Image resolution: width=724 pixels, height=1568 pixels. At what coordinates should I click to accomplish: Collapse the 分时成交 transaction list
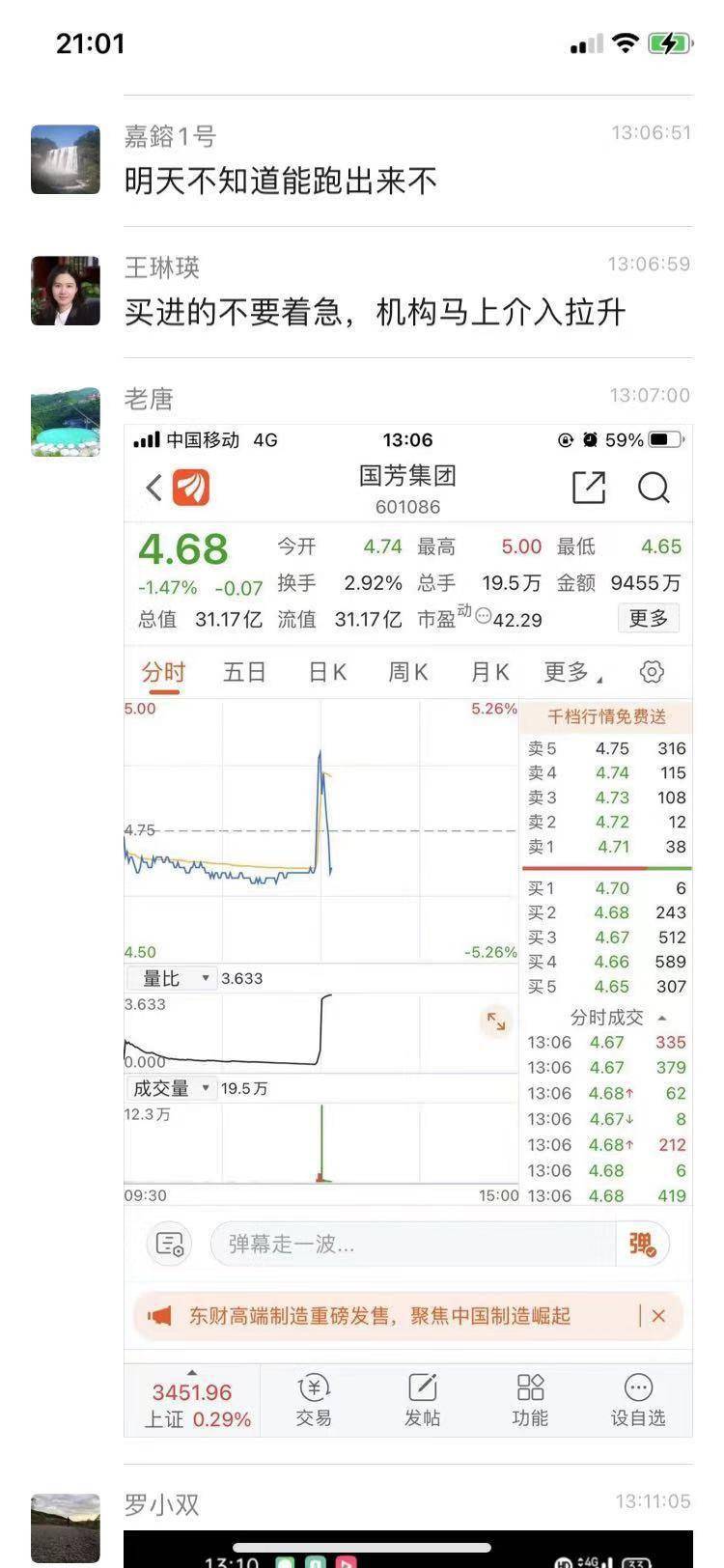(660, 1017)
